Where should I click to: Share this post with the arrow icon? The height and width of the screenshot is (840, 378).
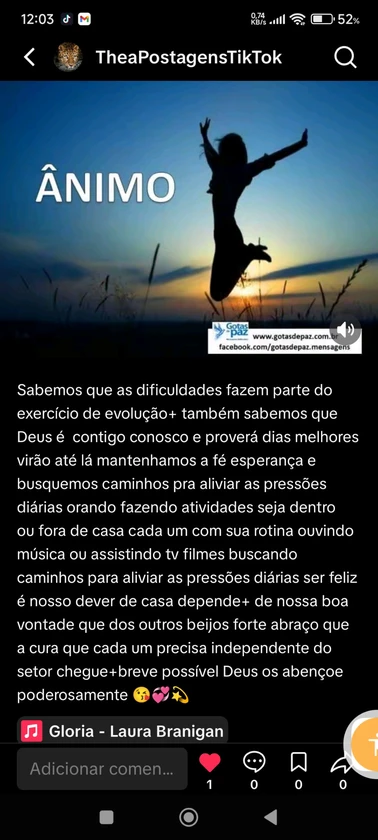pyautogui.click(x=341, y=763)
